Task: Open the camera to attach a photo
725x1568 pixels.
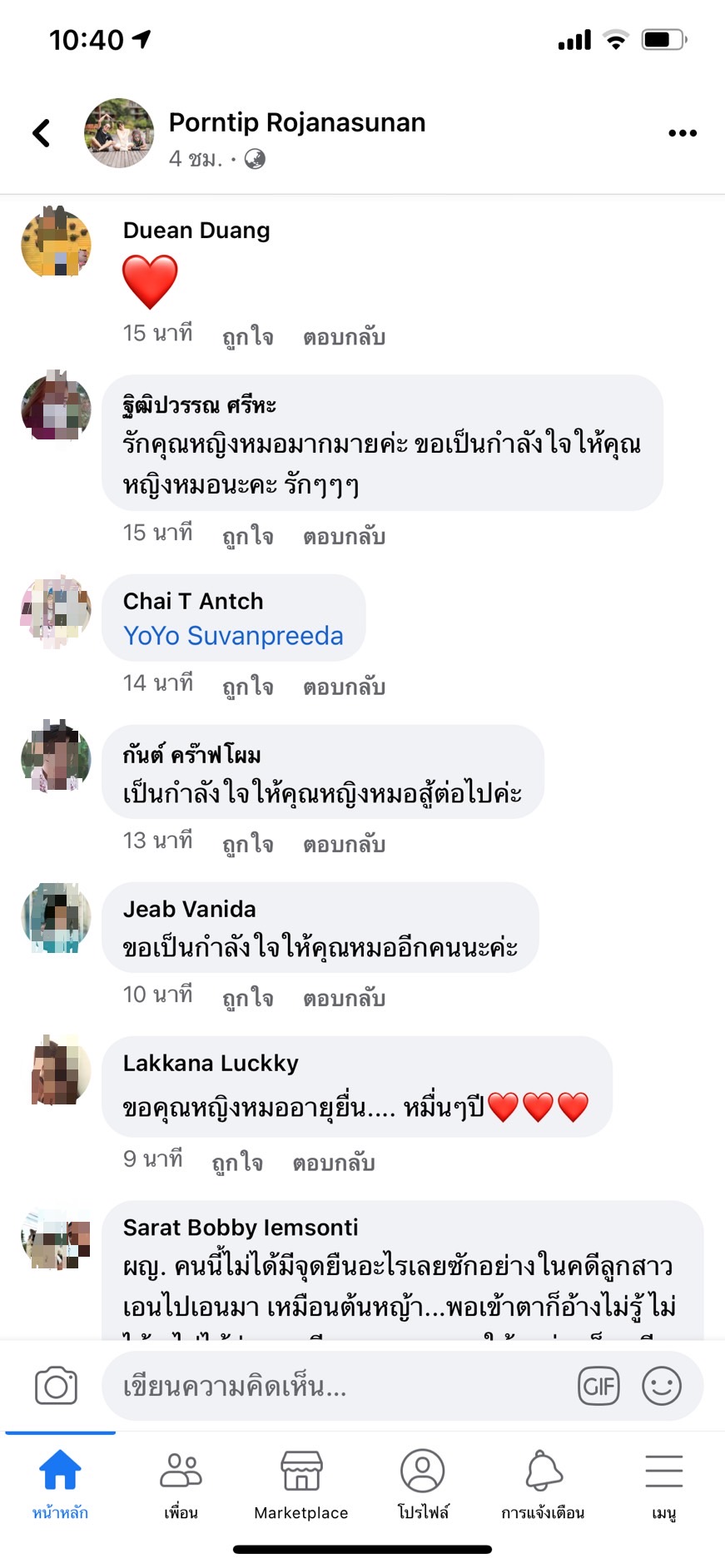Action: pyautogui.click(x=56, y=1386)
